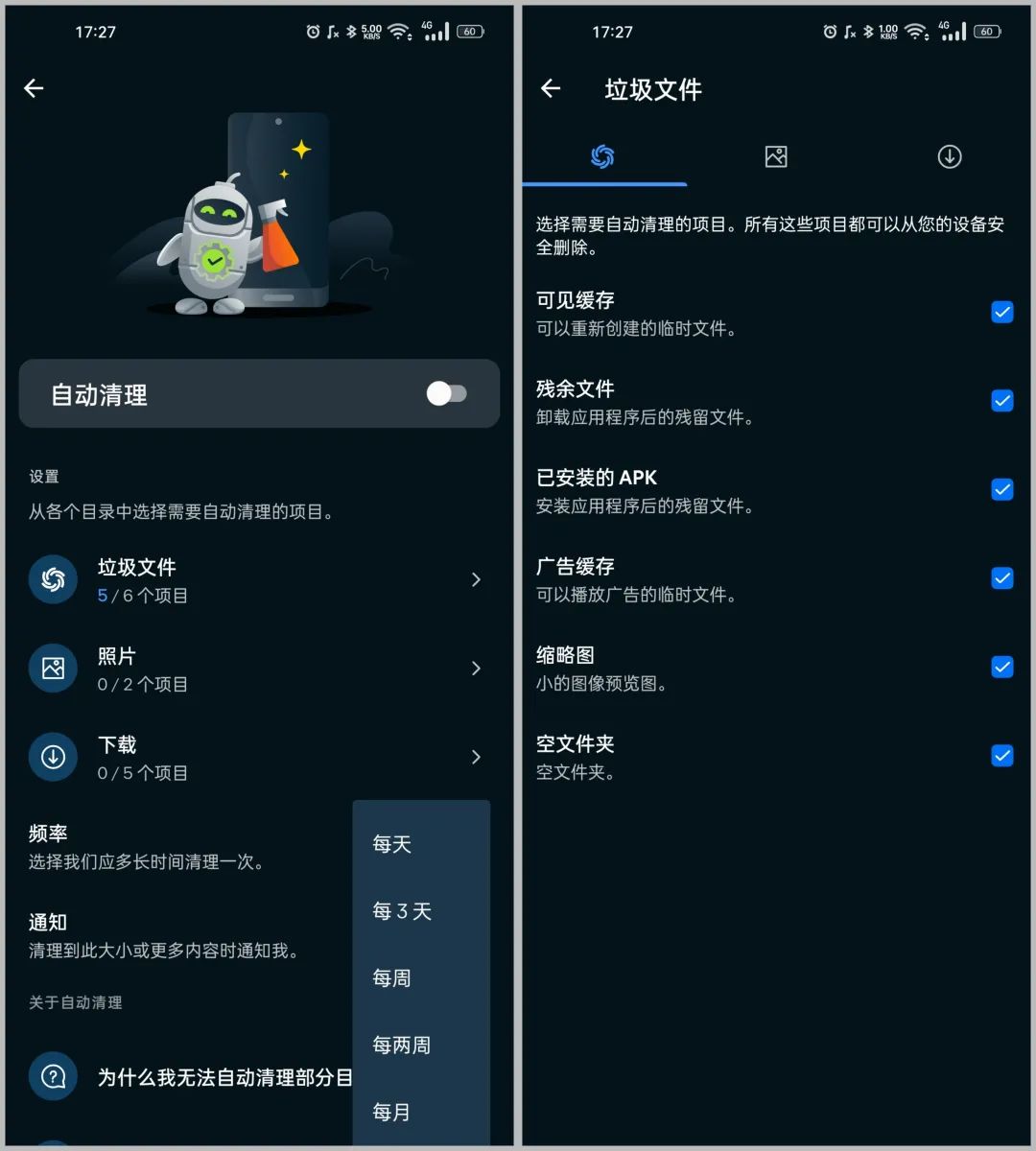This screenshot has width=1036, height=1151.
Task: Tap back arrow beside 垃圾文件 title
Action: pyautogui.click(x=551, y=89)
